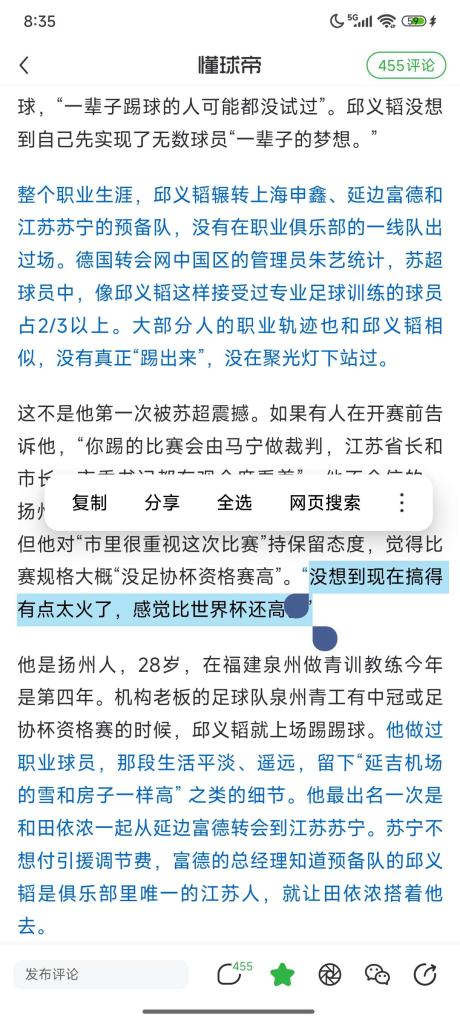460x1022 pixels.
Task: Share to WeChat Moments via shutter icon
Action: pos(330,974)
